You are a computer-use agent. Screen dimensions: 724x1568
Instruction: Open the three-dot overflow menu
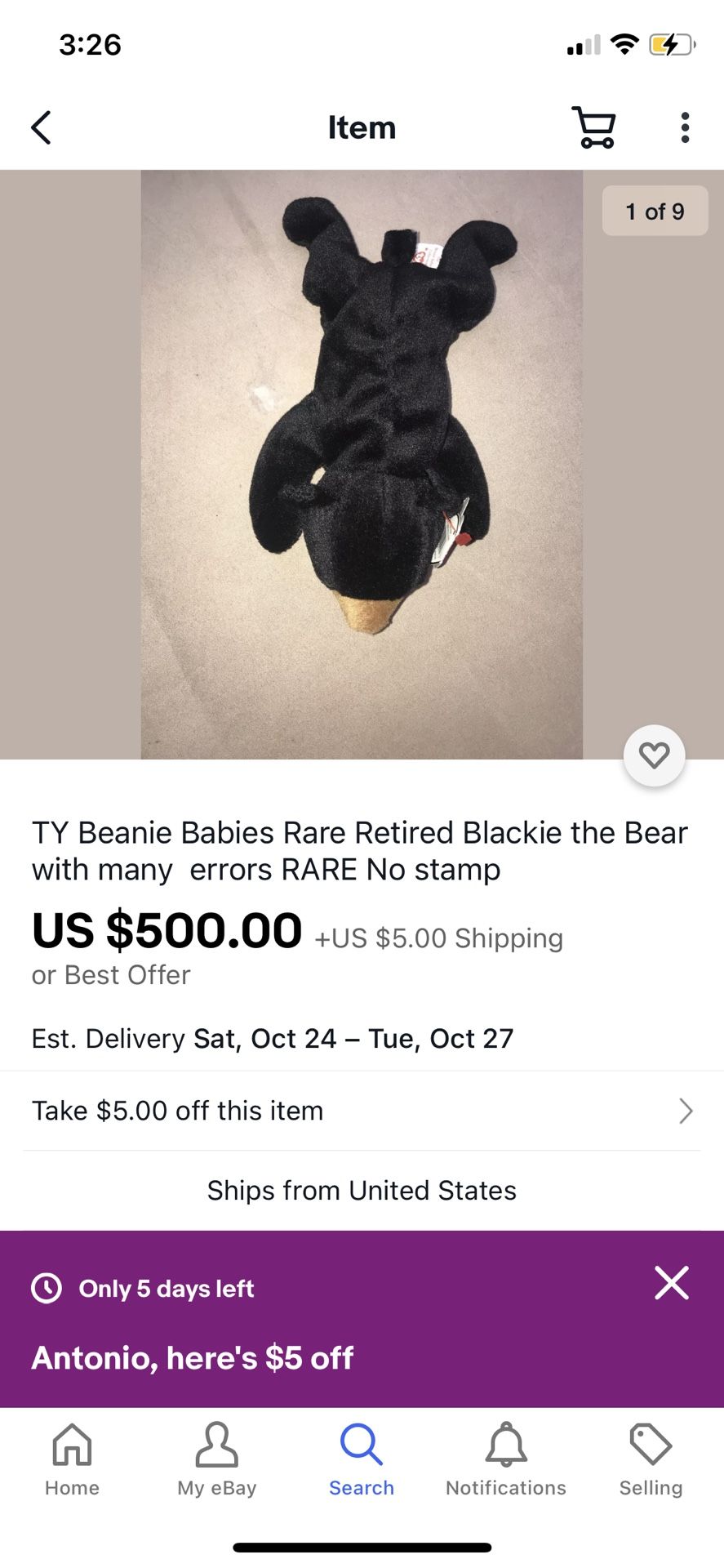[685, 127]
